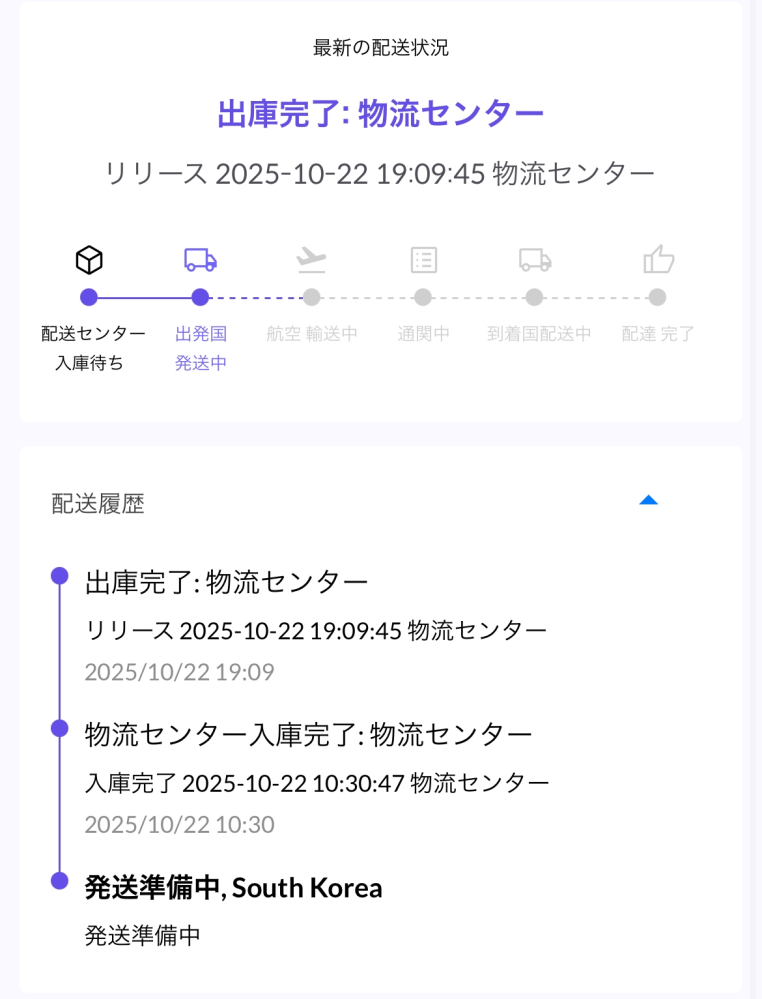Collapse the 配送履歴 section via the blue arrow
Screen dimensions: 762x999
[650, 500]
